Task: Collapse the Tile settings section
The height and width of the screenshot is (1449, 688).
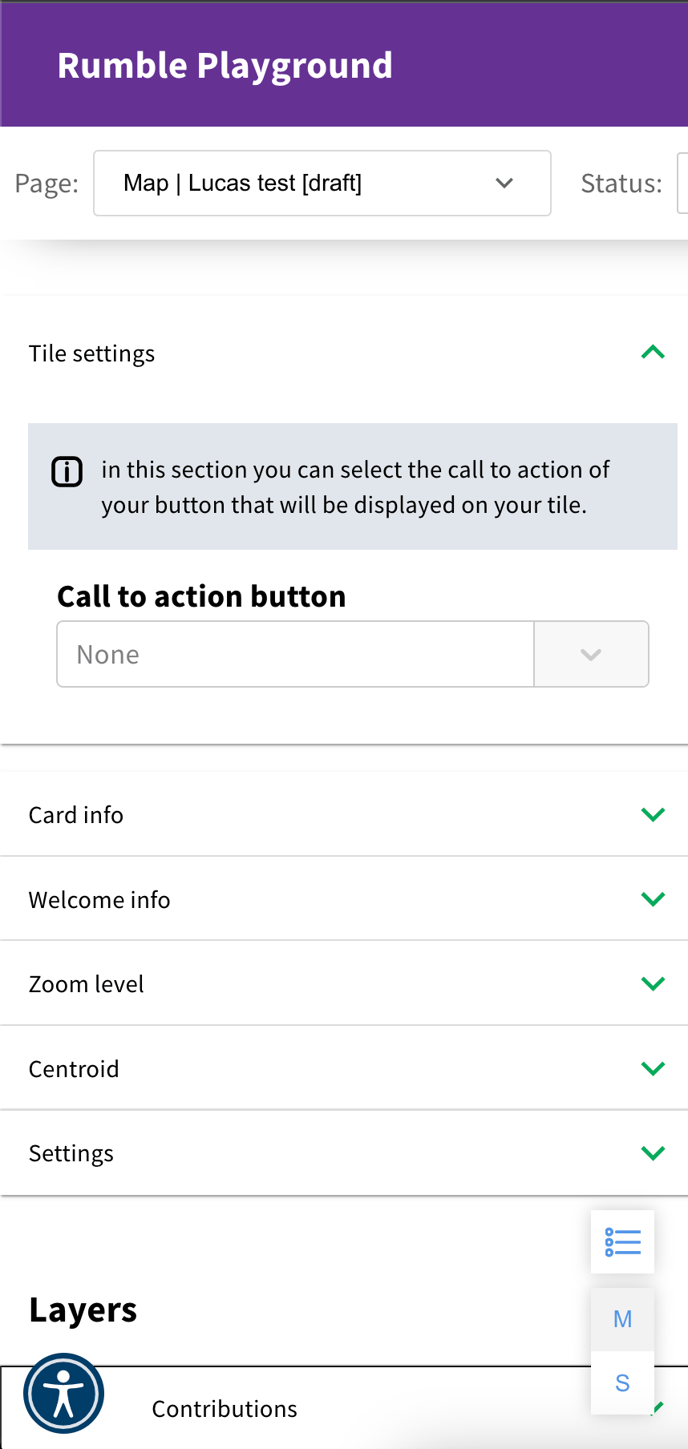Action: [x=652, y=352]
